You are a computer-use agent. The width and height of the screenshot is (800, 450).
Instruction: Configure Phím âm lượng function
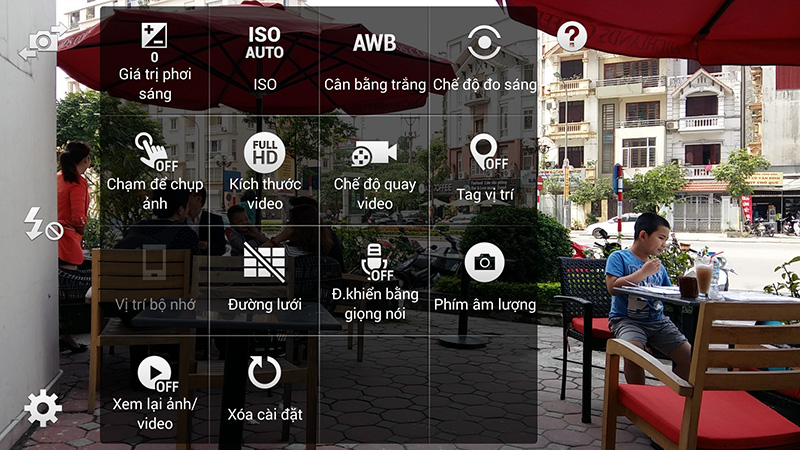click(x=484, y=278)
